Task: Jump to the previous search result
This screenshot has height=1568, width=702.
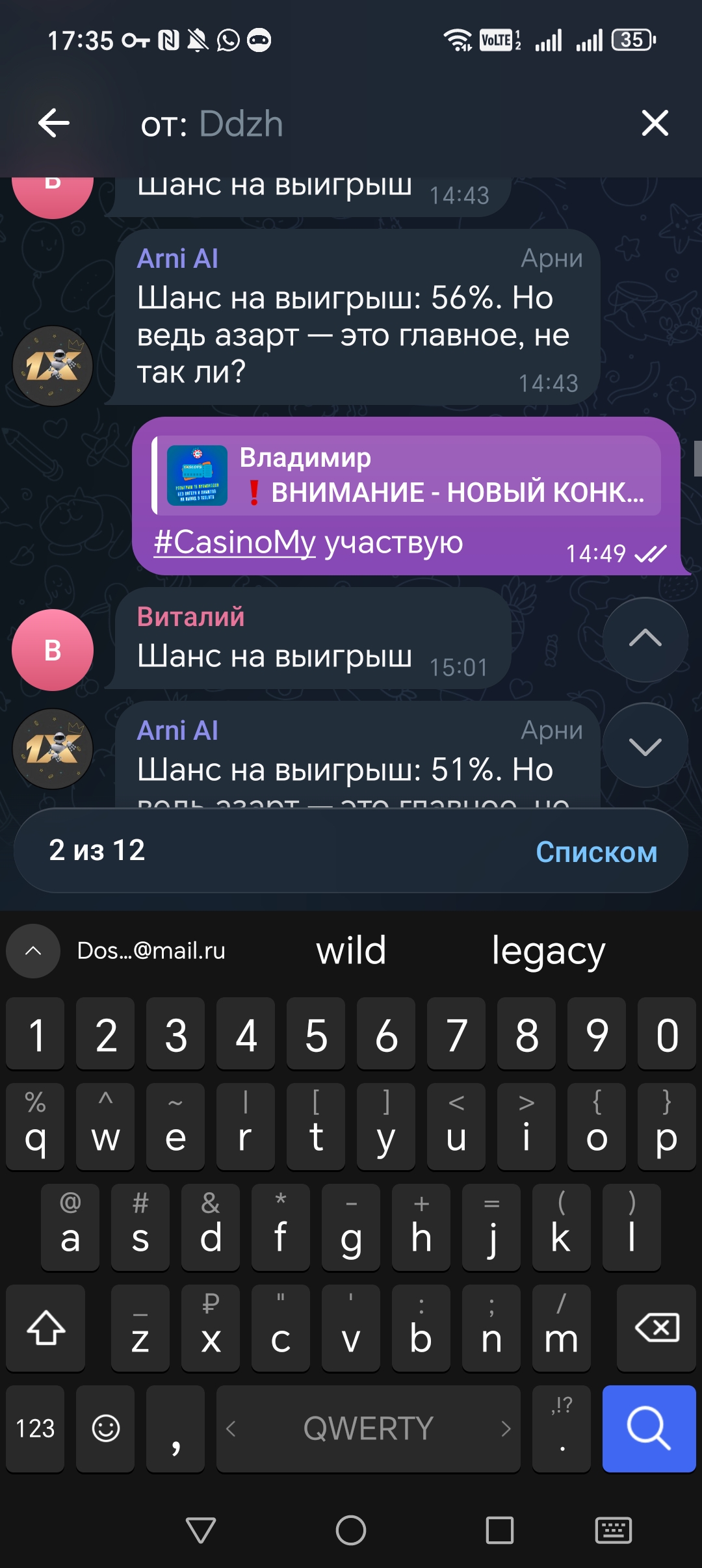Action: [x=645, y=639]
